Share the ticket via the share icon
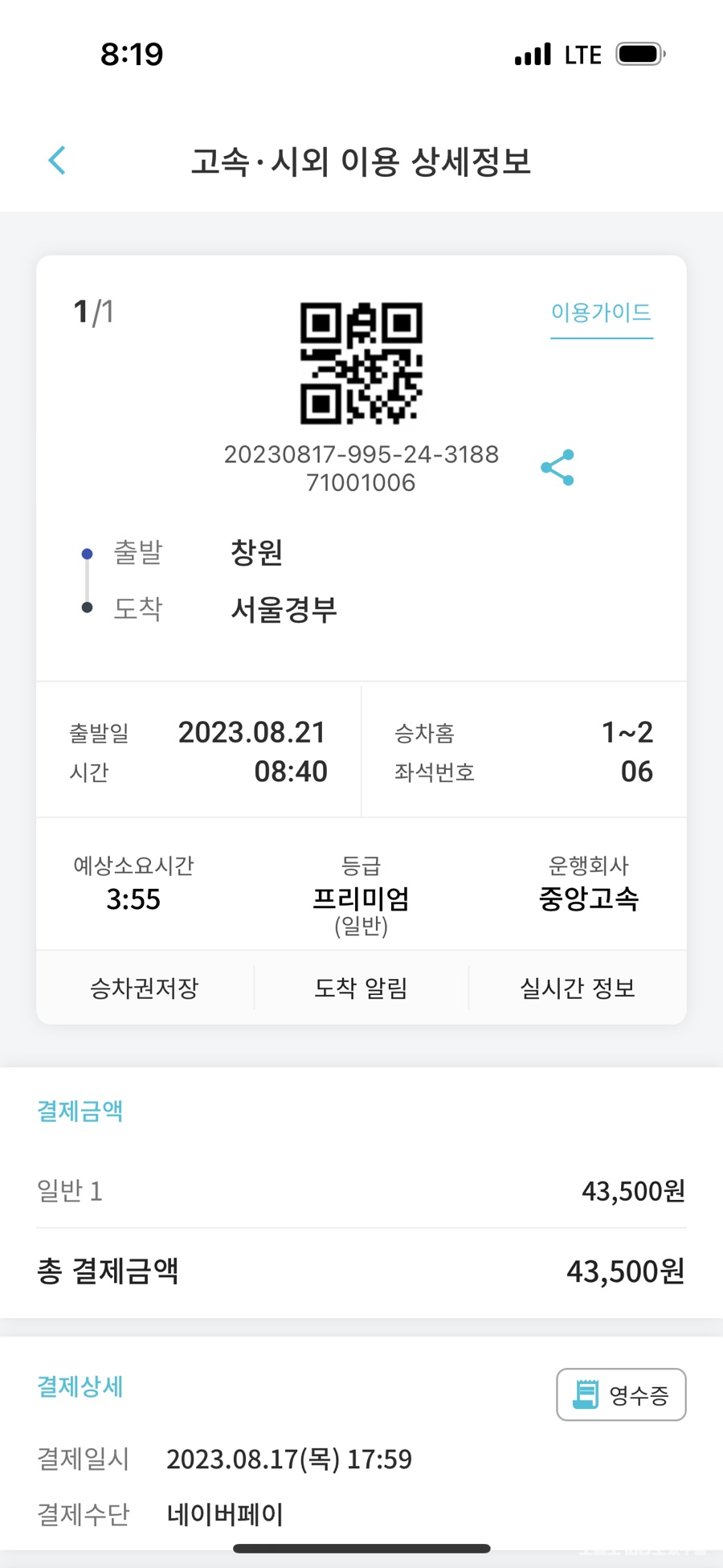723x1568 pixels. pos(558,467)
